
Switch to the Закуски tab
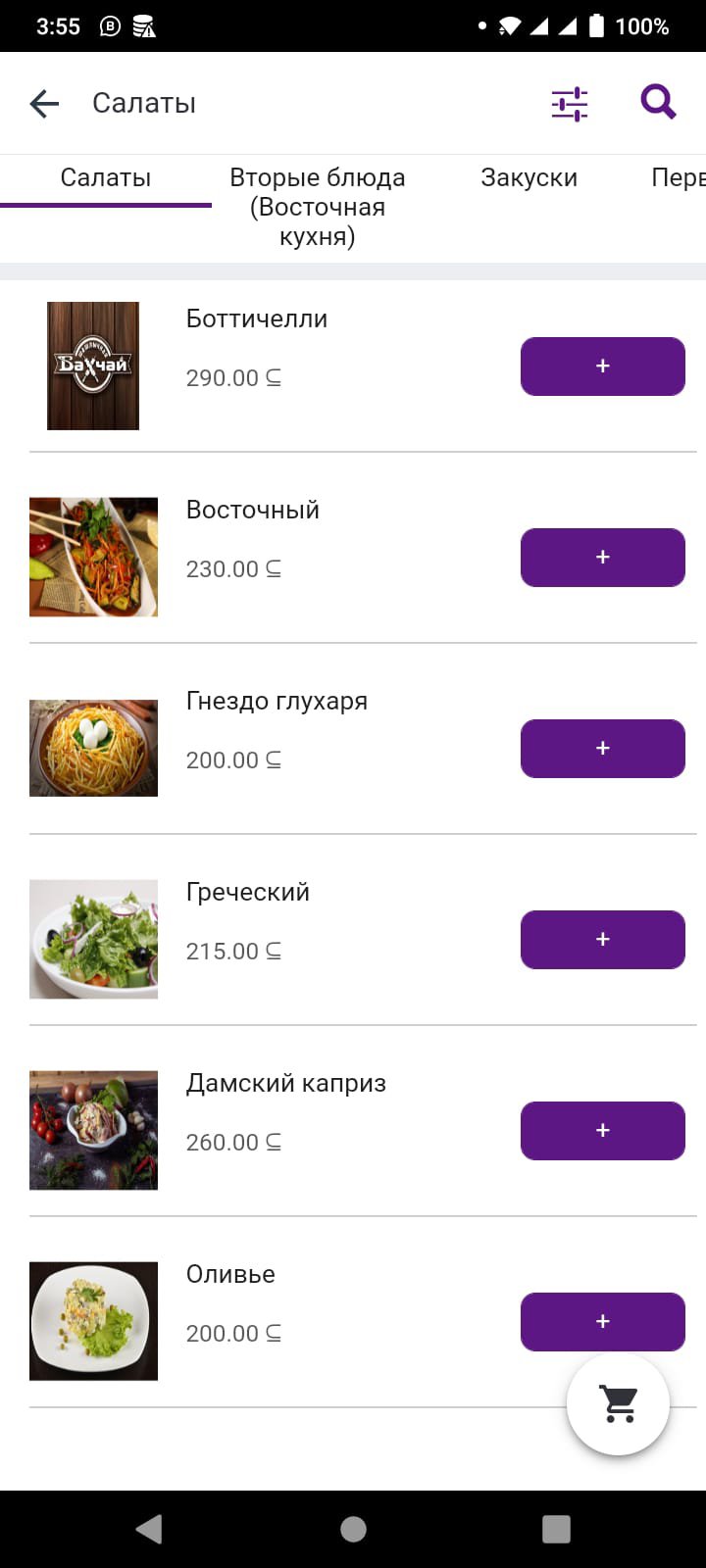(529, 177)
